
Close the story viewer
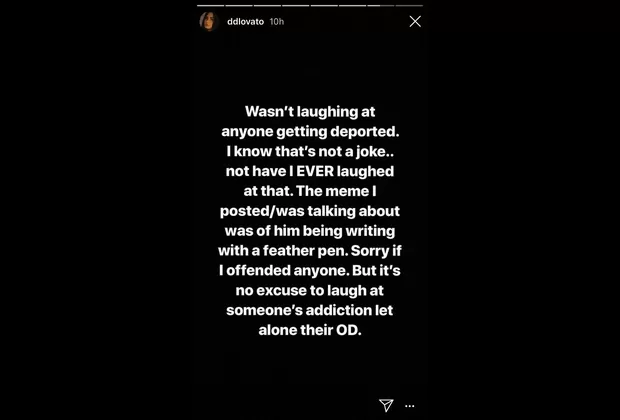tap(415, 21)
